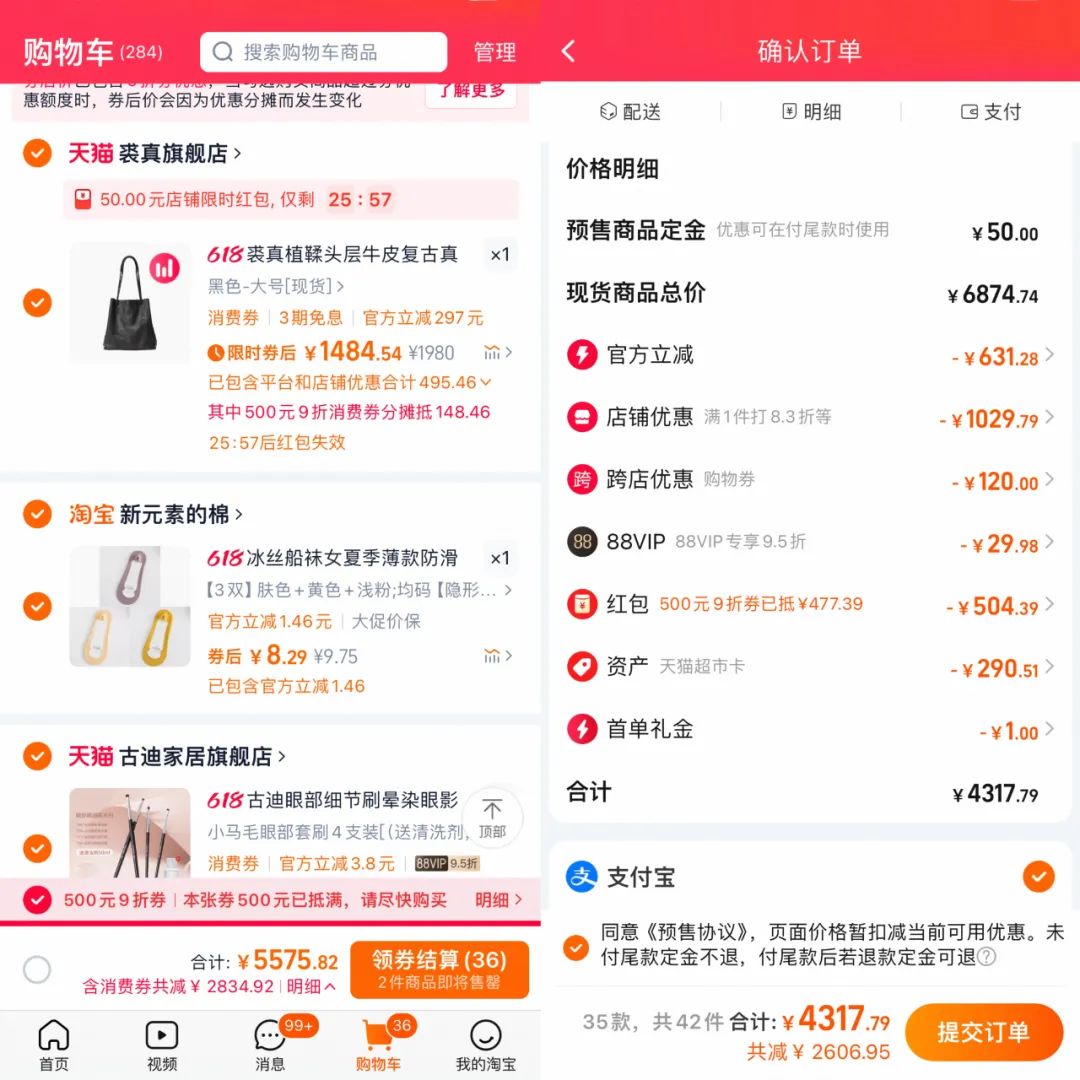Uncheck the 裘真旗舰店 store checkbox
The height and width of the screenshot is (1080, 1080).
pos(38,153)
